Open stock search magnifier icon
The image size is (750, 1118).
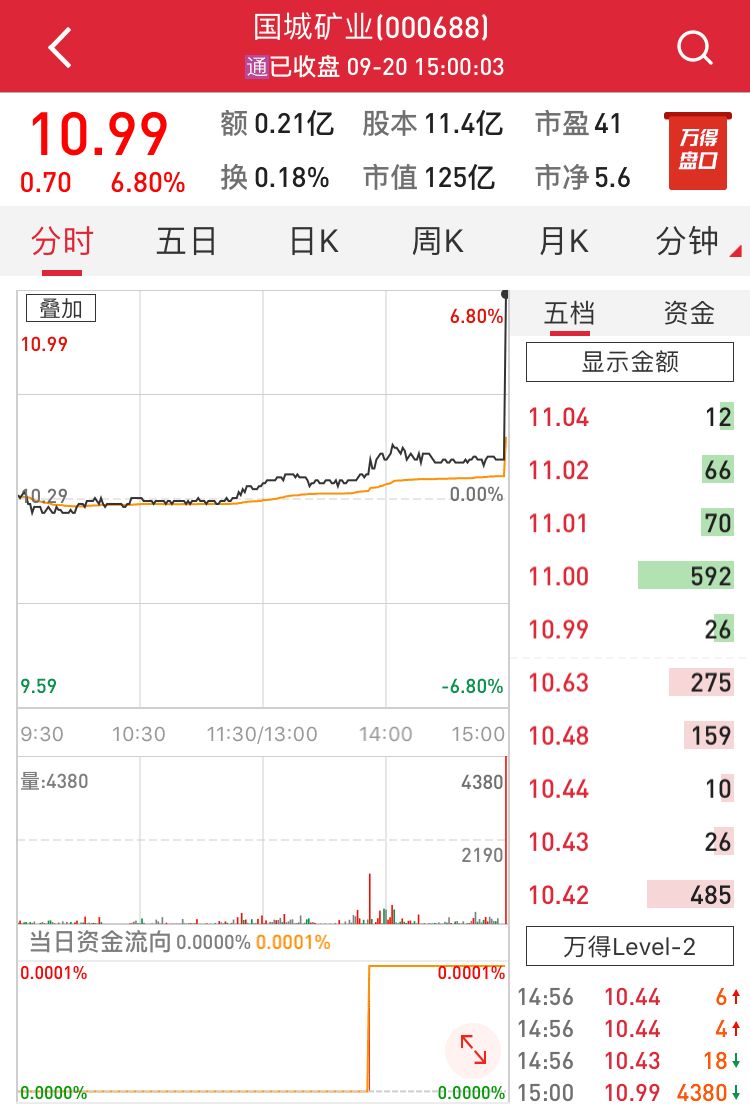[x=694, y=47]
